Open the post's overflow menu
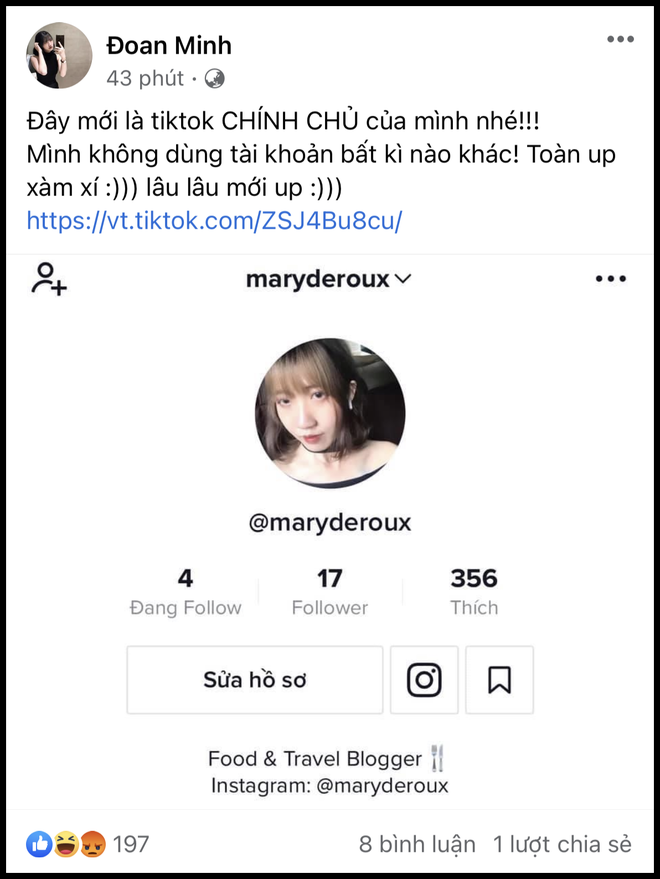This screenshot has height=879, width=660. pos(620,40)
